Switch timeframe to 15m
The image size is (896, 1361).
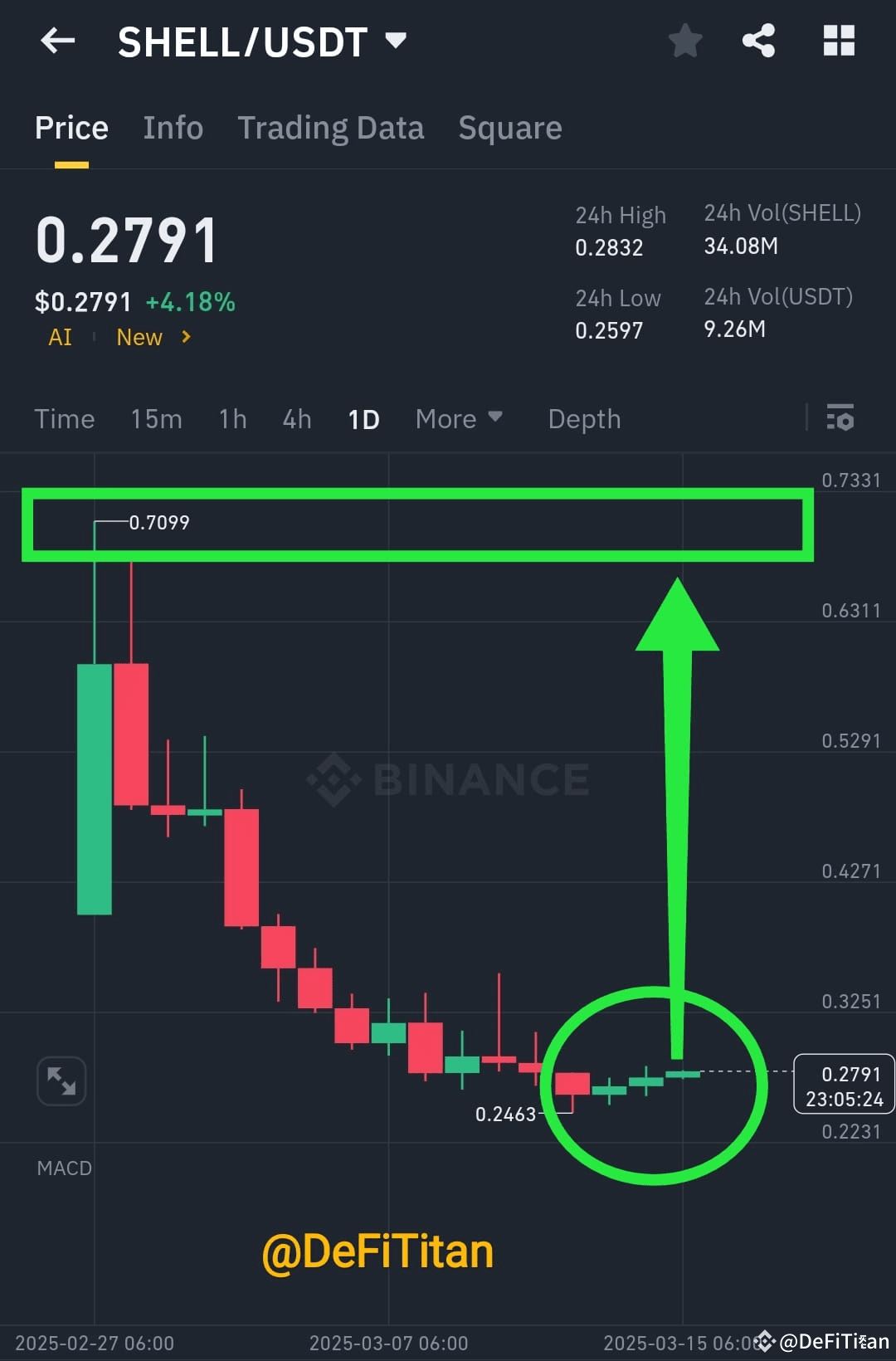[x=156, y=419]
